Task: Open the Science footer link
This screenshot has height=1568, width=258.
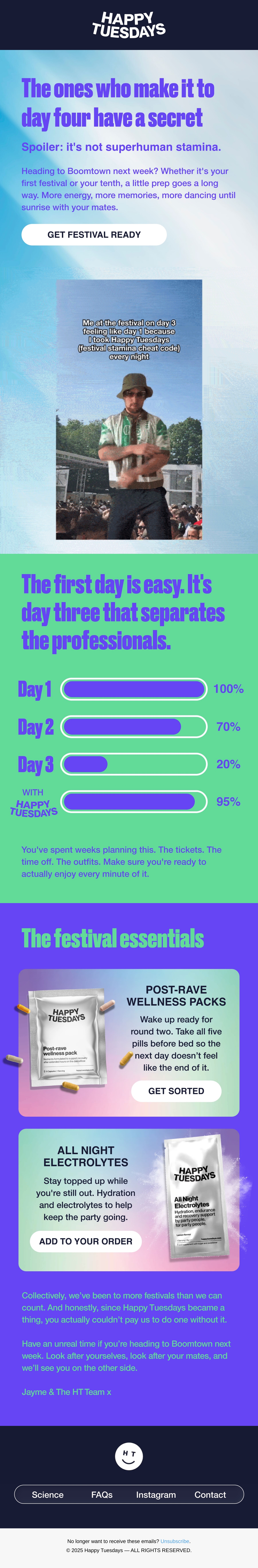Action: pos(48,1494)
